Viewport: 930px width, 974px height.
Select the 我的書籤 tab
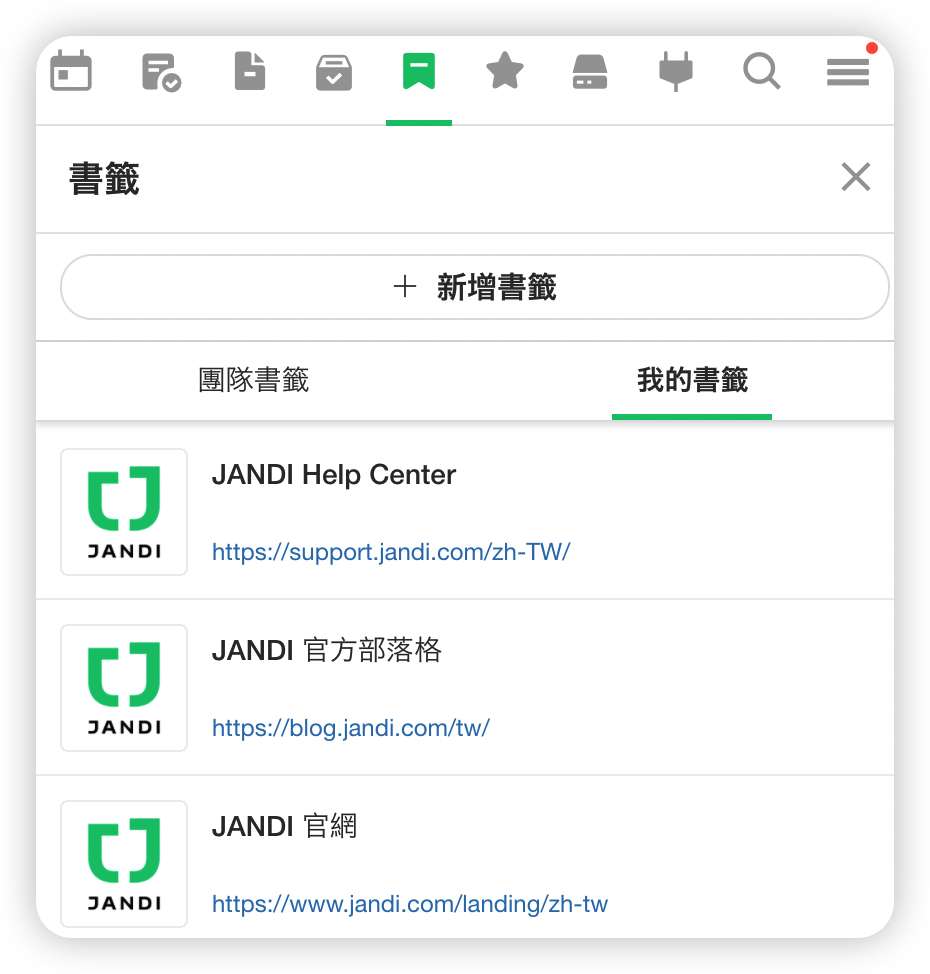point(692,381)
